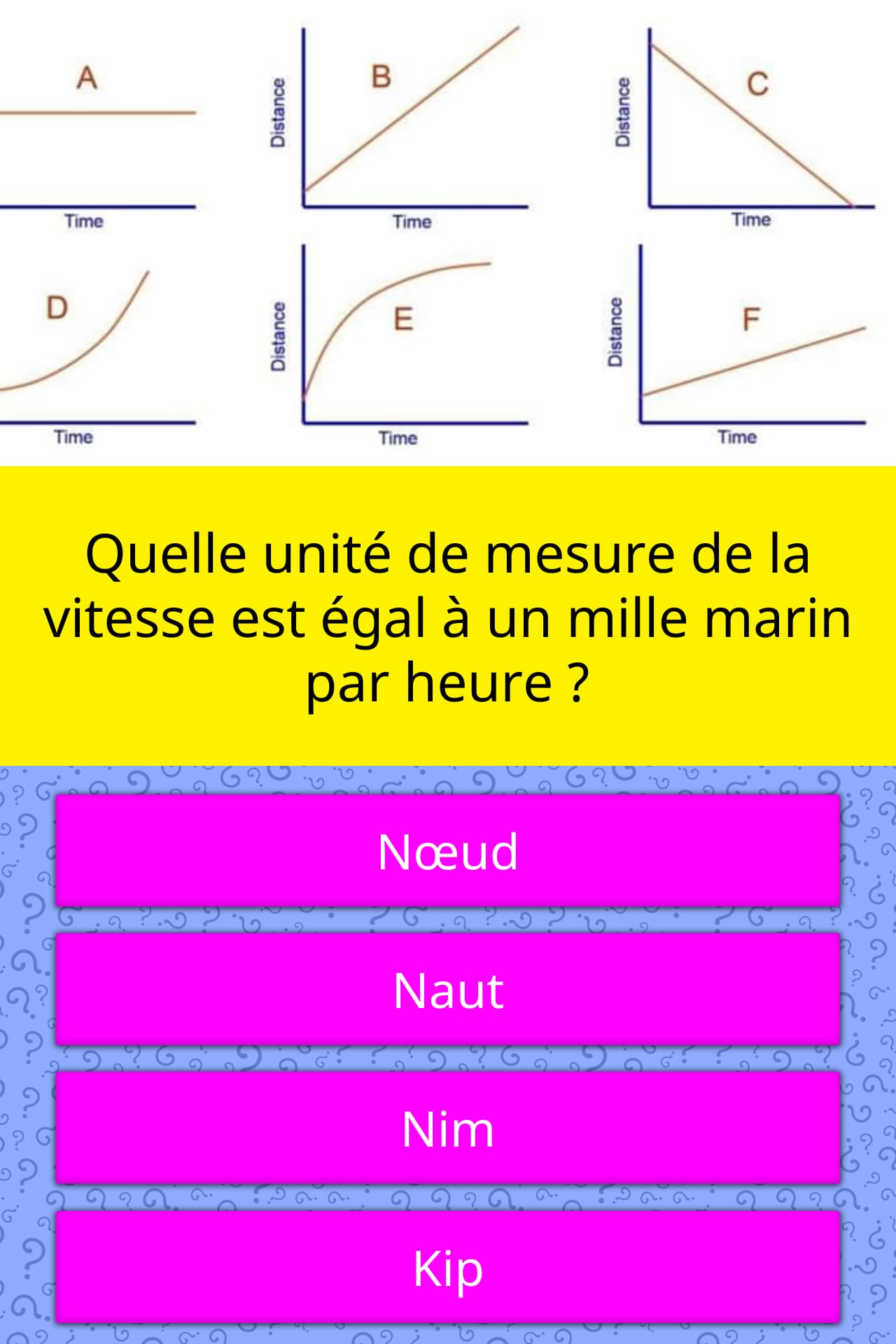Select the answer Nœud

point(448,851)
